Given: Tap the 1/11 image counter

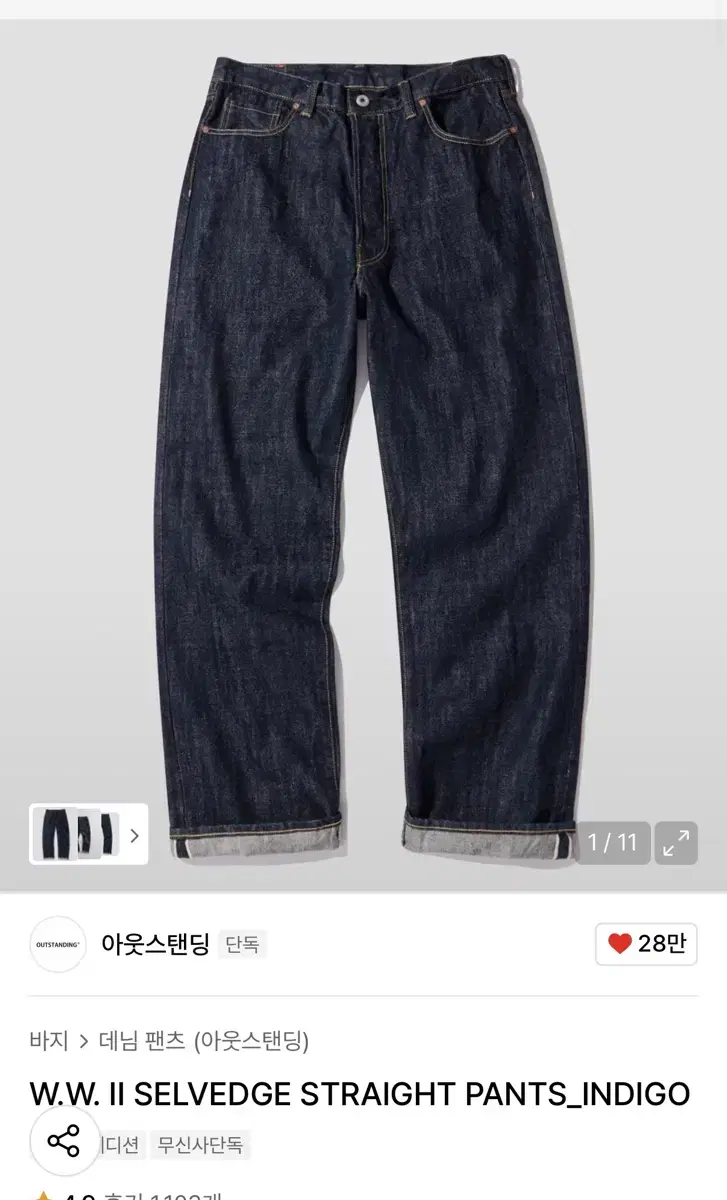Looking at the screenshot, I should tap(614, 843).
